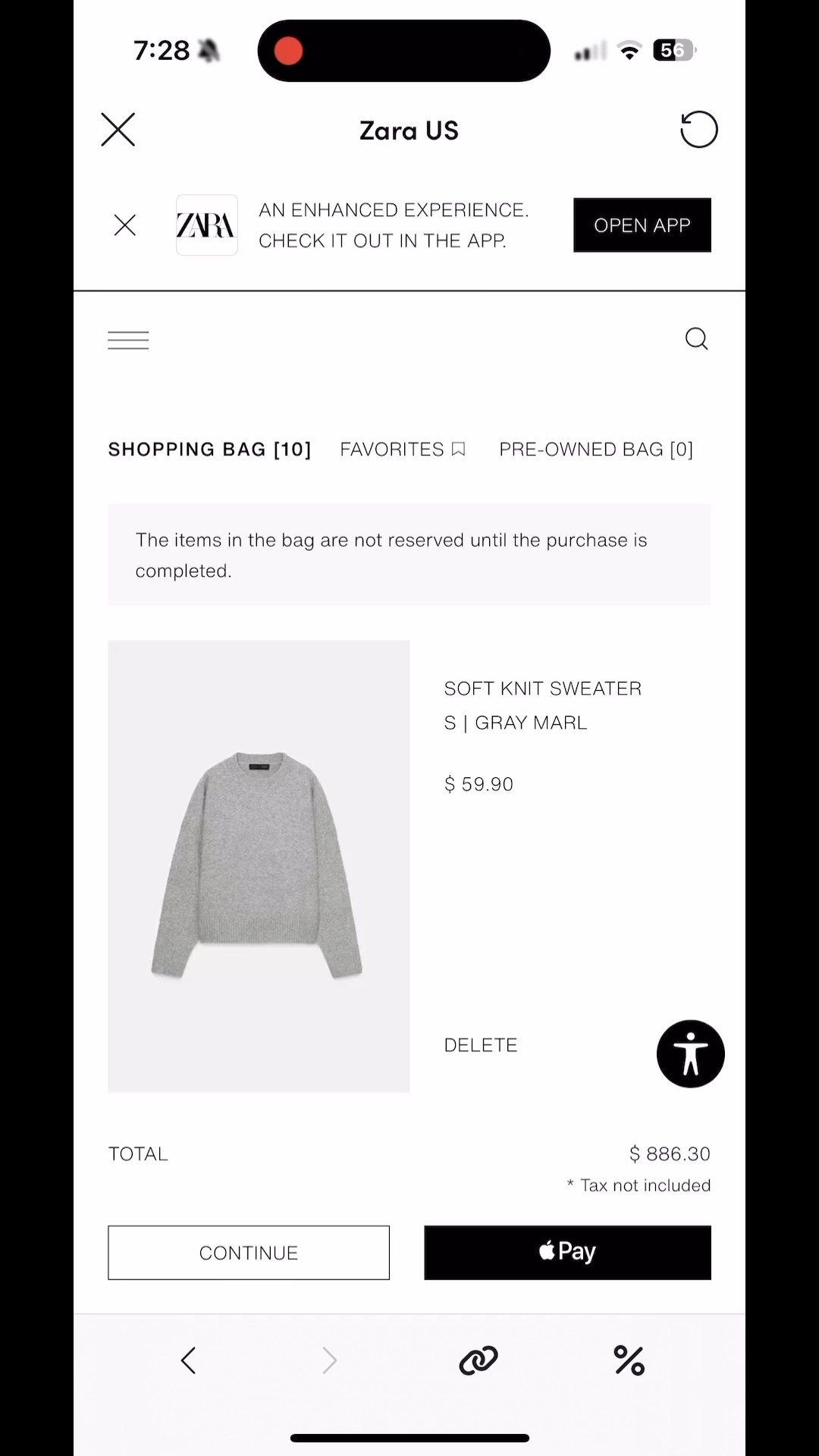This screenshot has width=819, height=1456.
Task: Open the accessibility options button
Action: pos(690,1054)
